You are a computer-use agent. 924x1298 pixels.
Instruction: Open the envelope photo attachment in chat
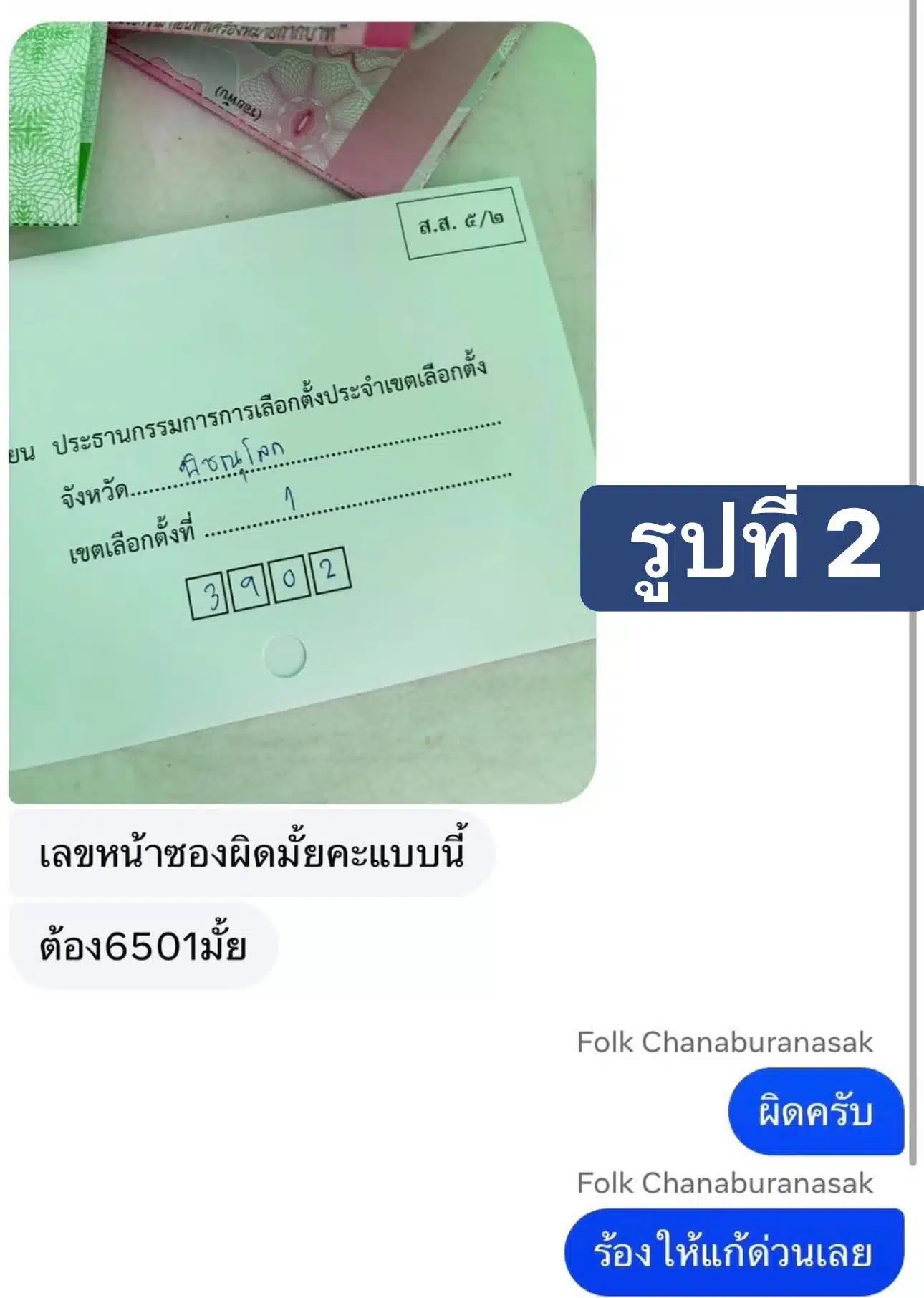click(301, 412)
